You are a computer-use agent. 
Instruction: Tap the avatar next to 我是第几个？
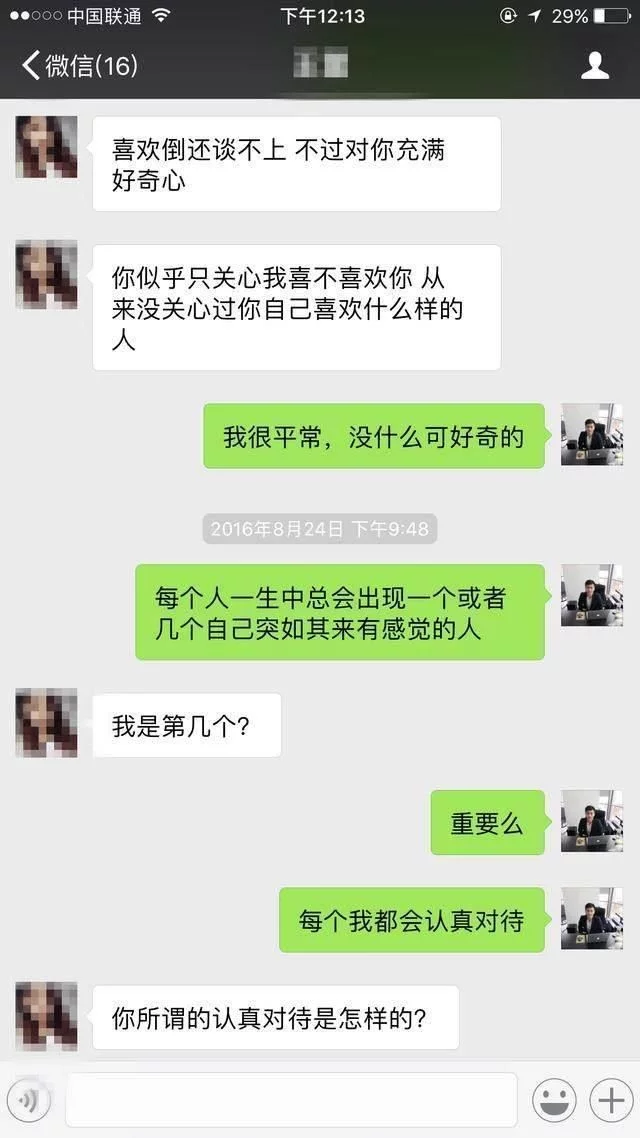tap(46, 724)
